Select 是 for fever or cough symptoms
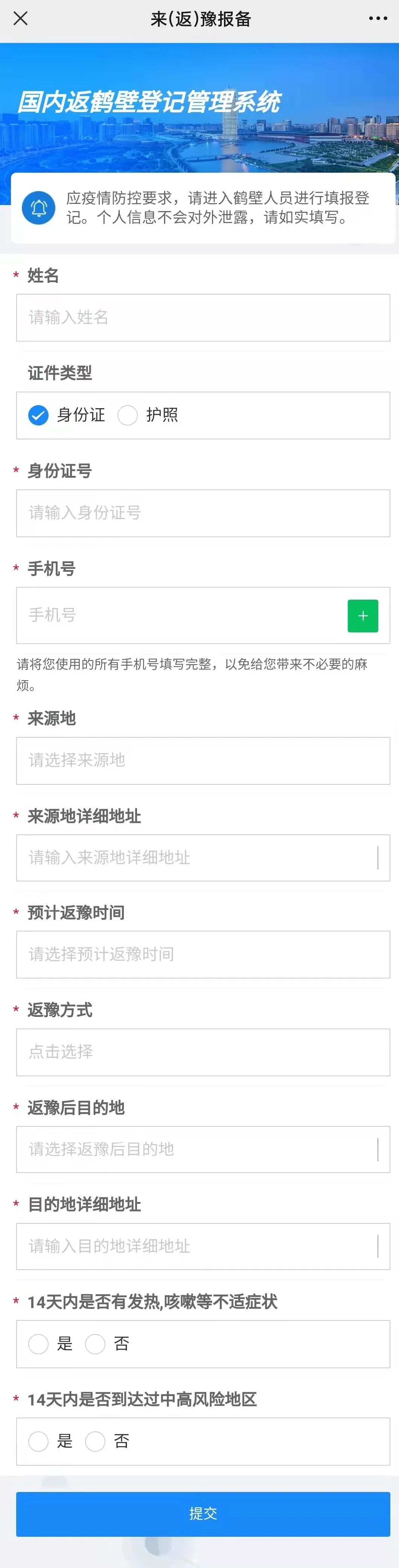The image size is (399, 1568). pyautogui.click(x=38, y=1343)
